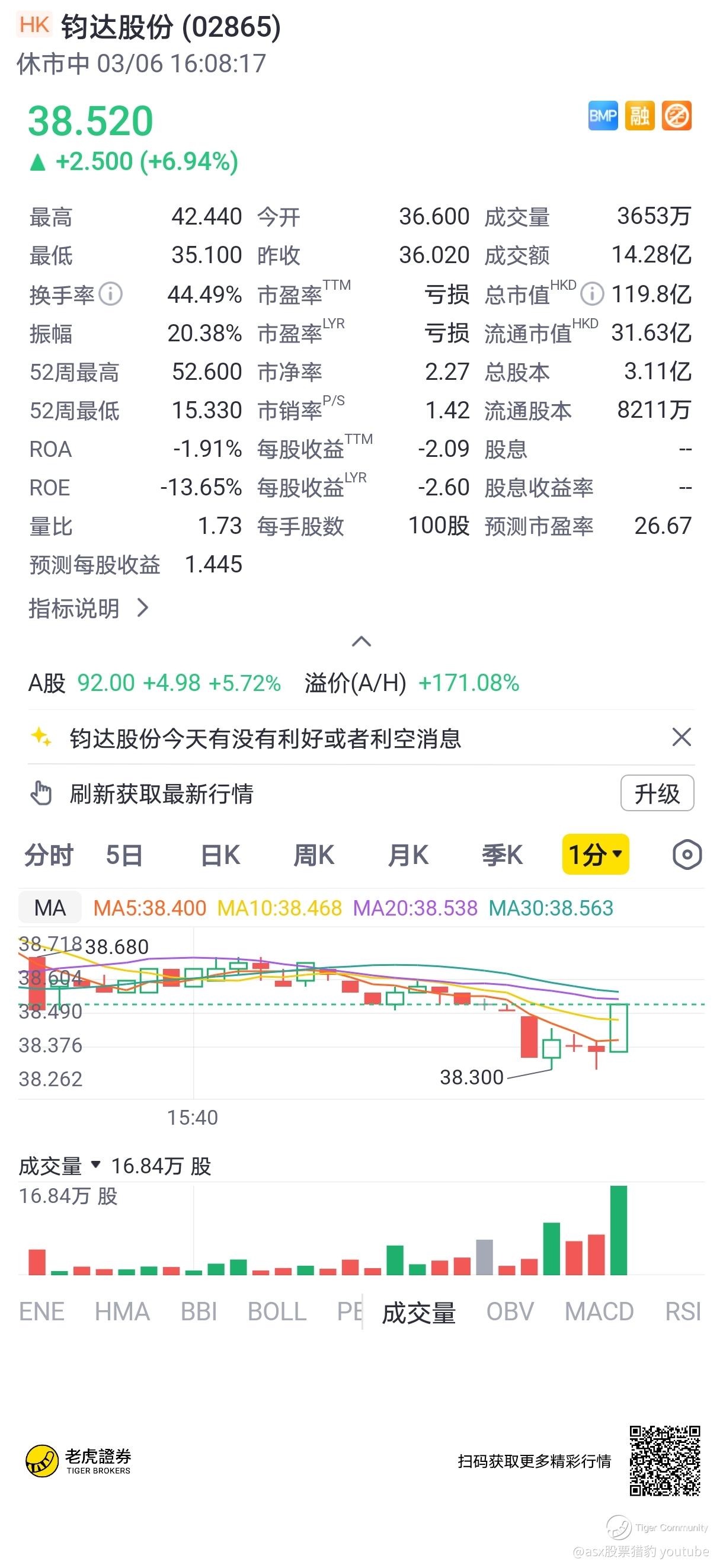
Task: Switch chart to 分时 view
Action: (49, 855)
